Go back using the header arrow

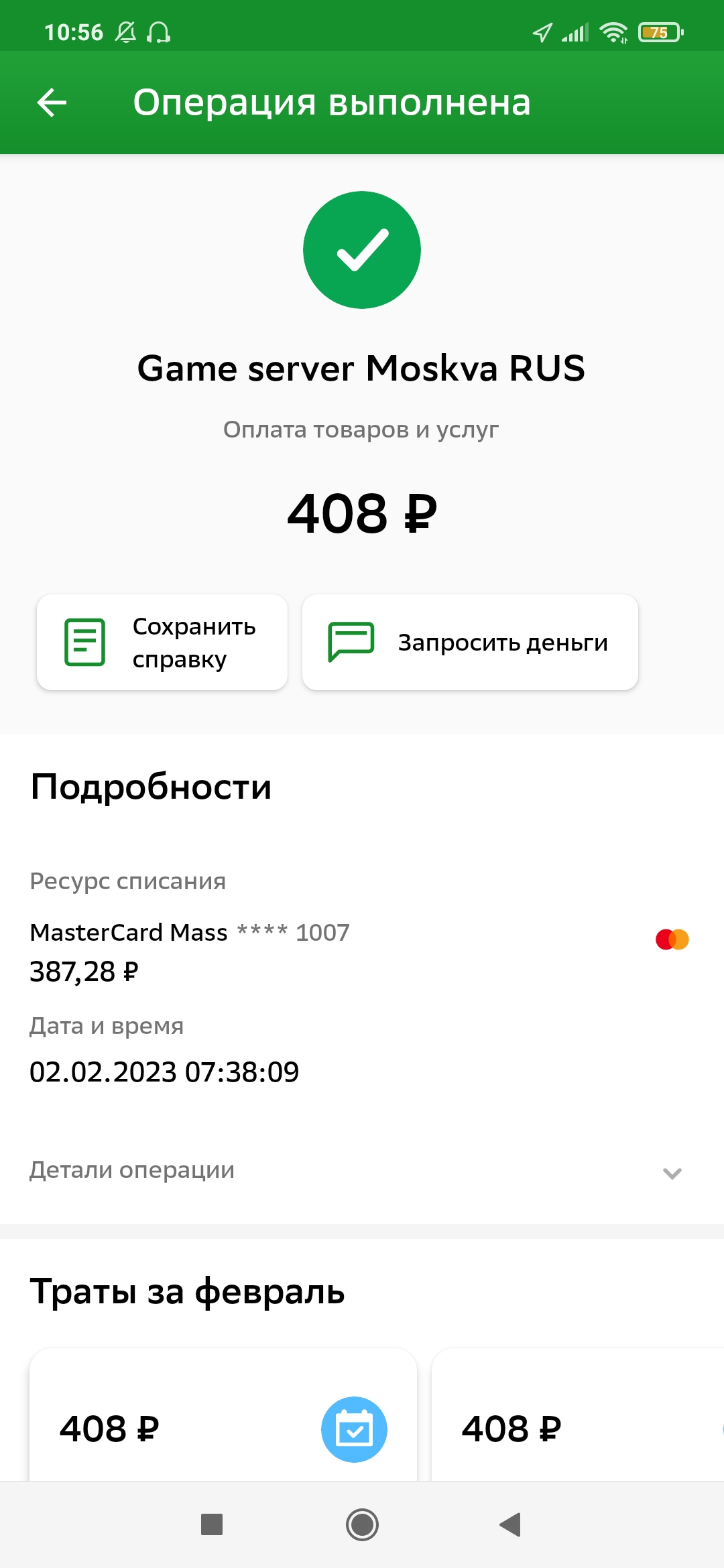(x=52, y=103)
